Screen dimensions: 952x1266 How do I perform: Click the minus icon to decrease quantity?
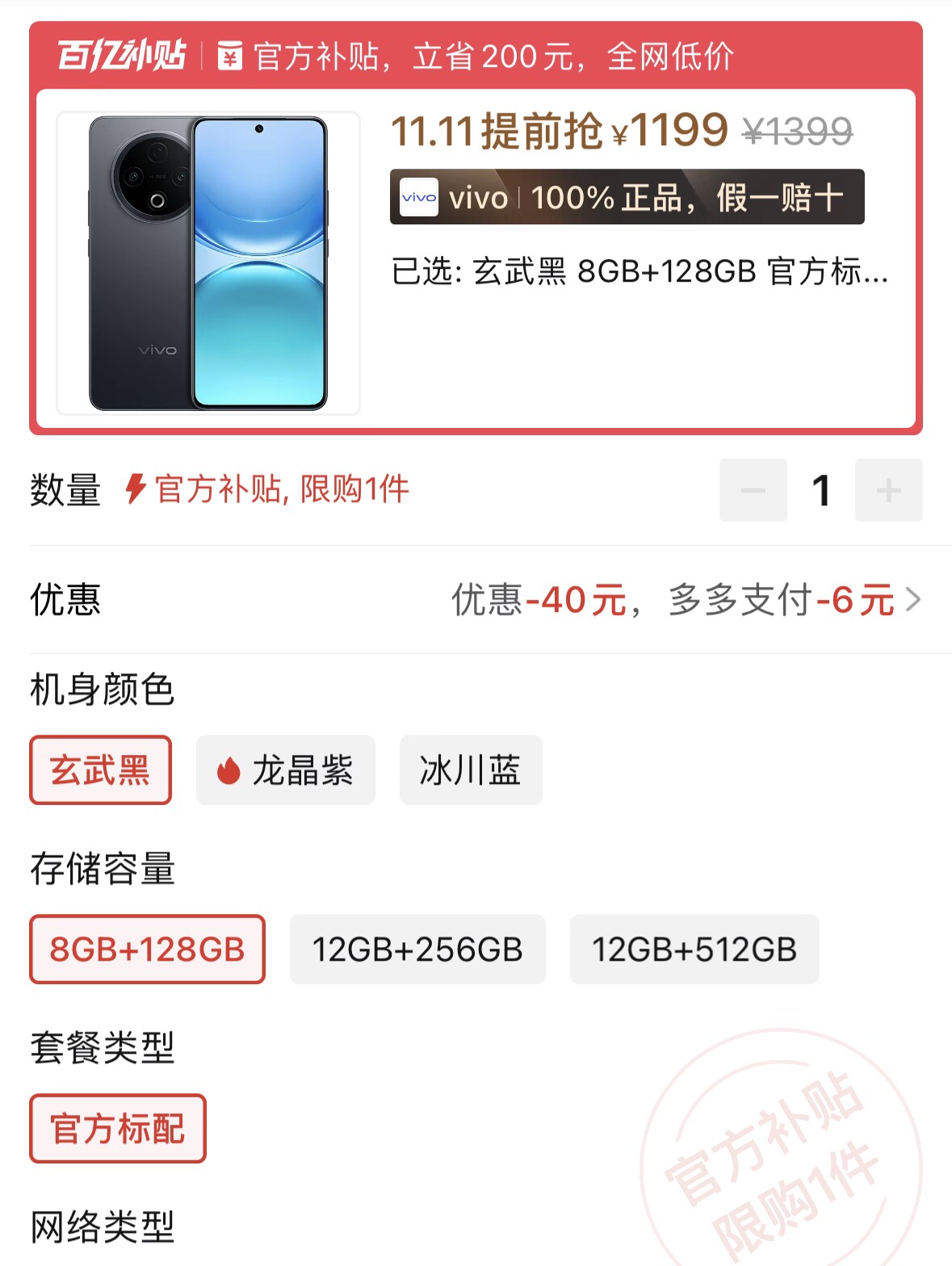(753, 489)
